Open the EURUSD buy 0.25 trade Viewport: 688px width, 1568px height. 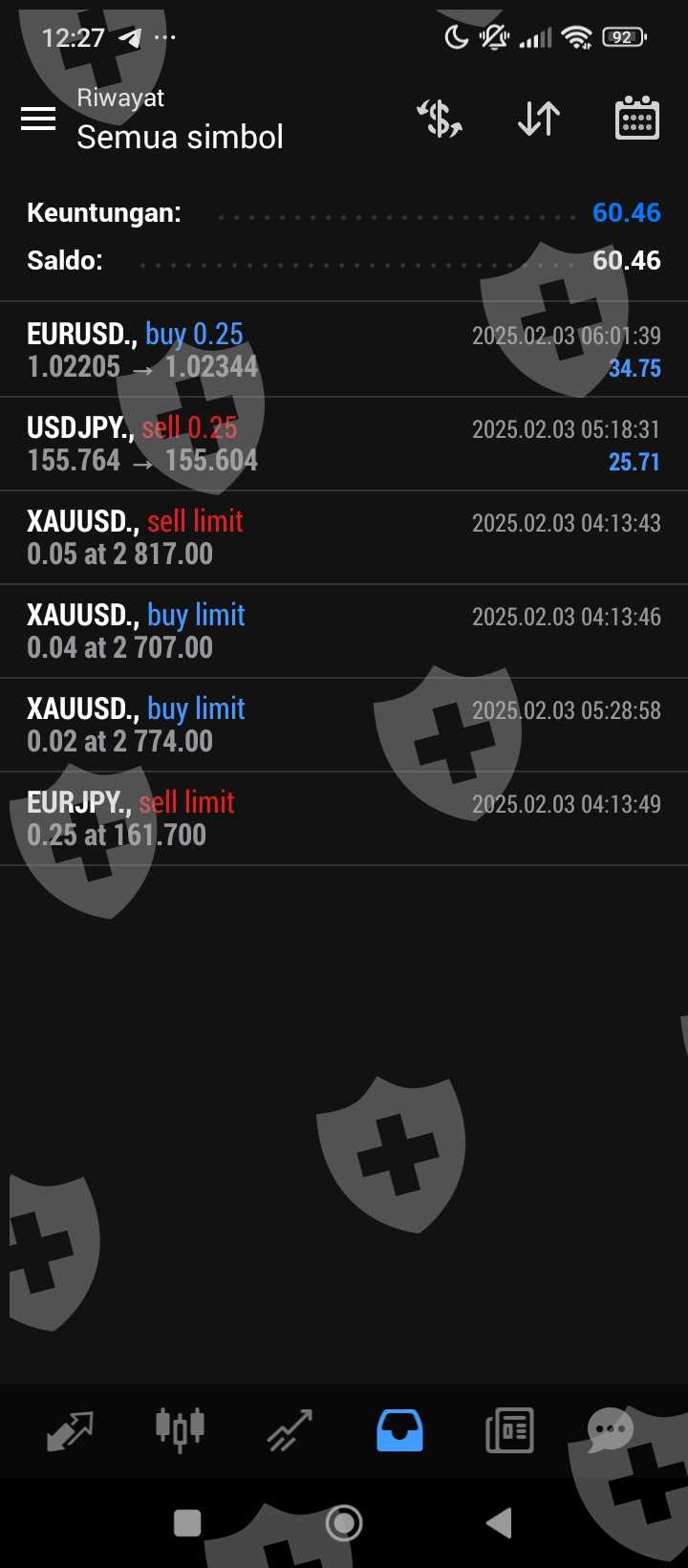pos(344,350)
